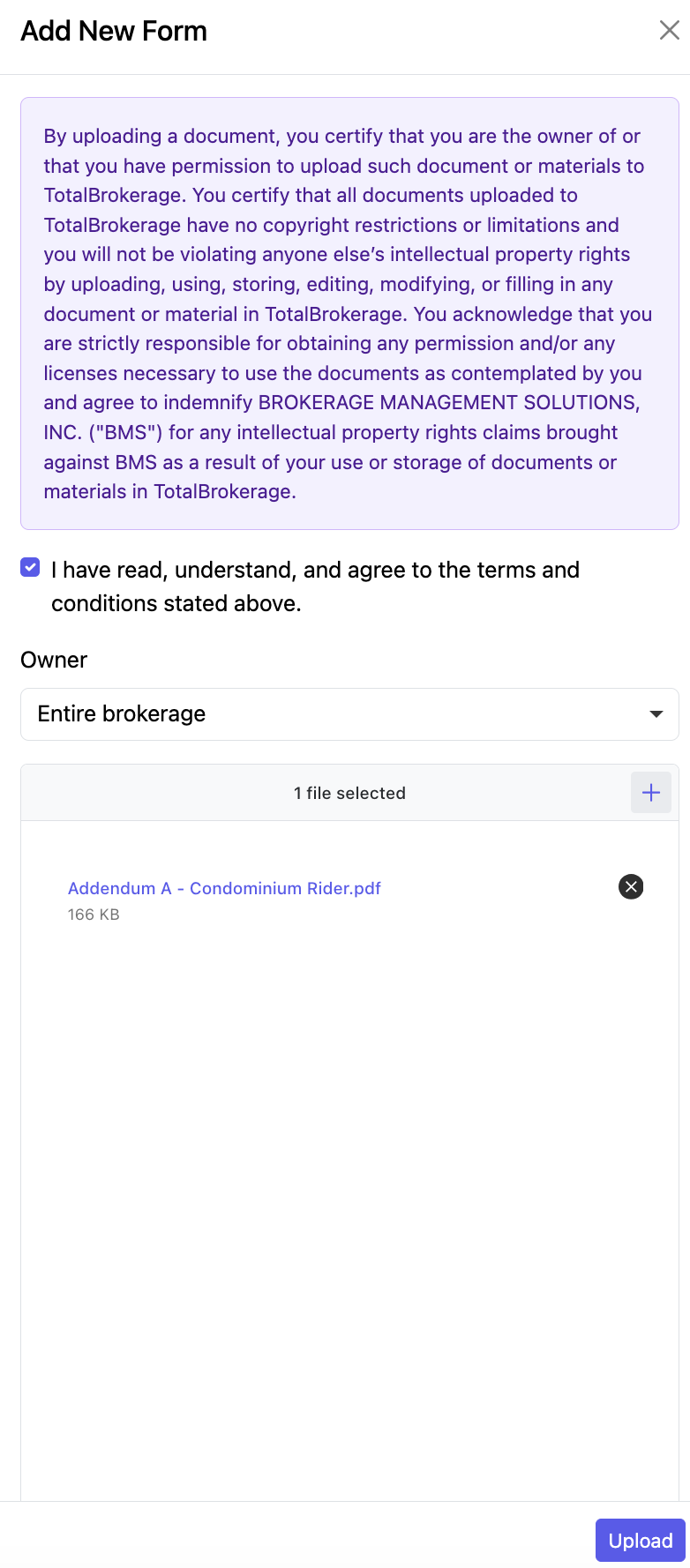Remove the Condominium Rider.pdf file
690x1568 pixels.
(x=631, y=886)
